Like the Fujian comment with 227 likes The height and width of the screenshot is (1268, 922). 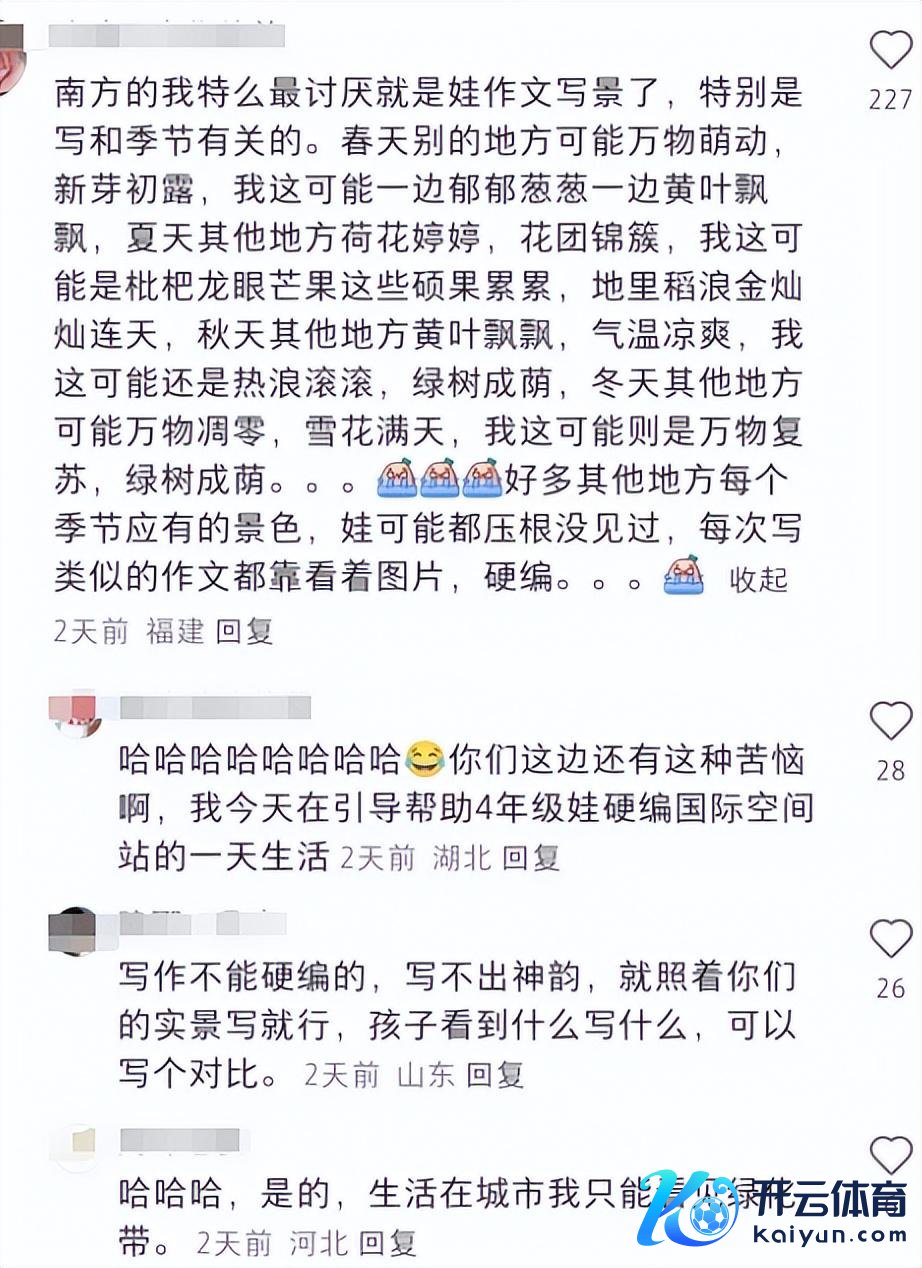890,49
